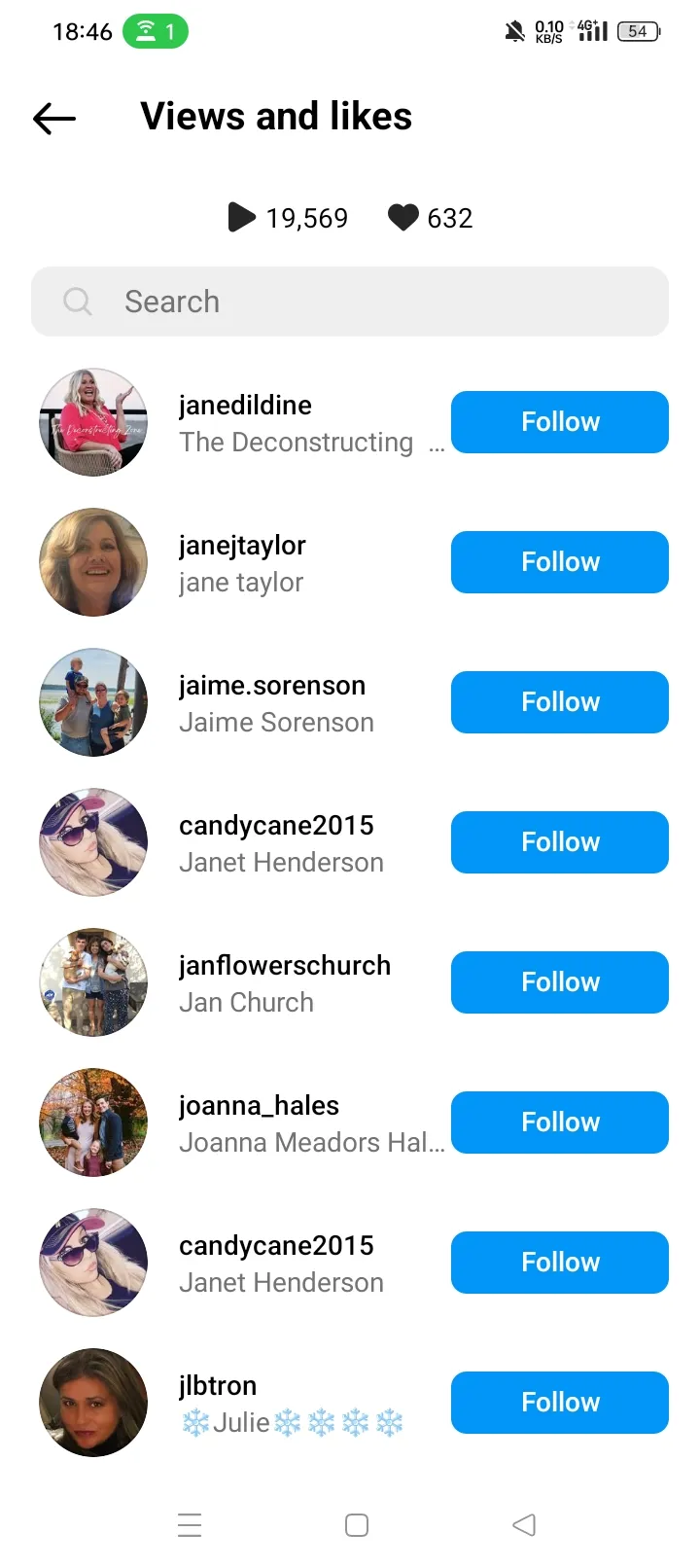Tap Follow beside joanna_hales
The image size is (700, 1568).
559,1123
